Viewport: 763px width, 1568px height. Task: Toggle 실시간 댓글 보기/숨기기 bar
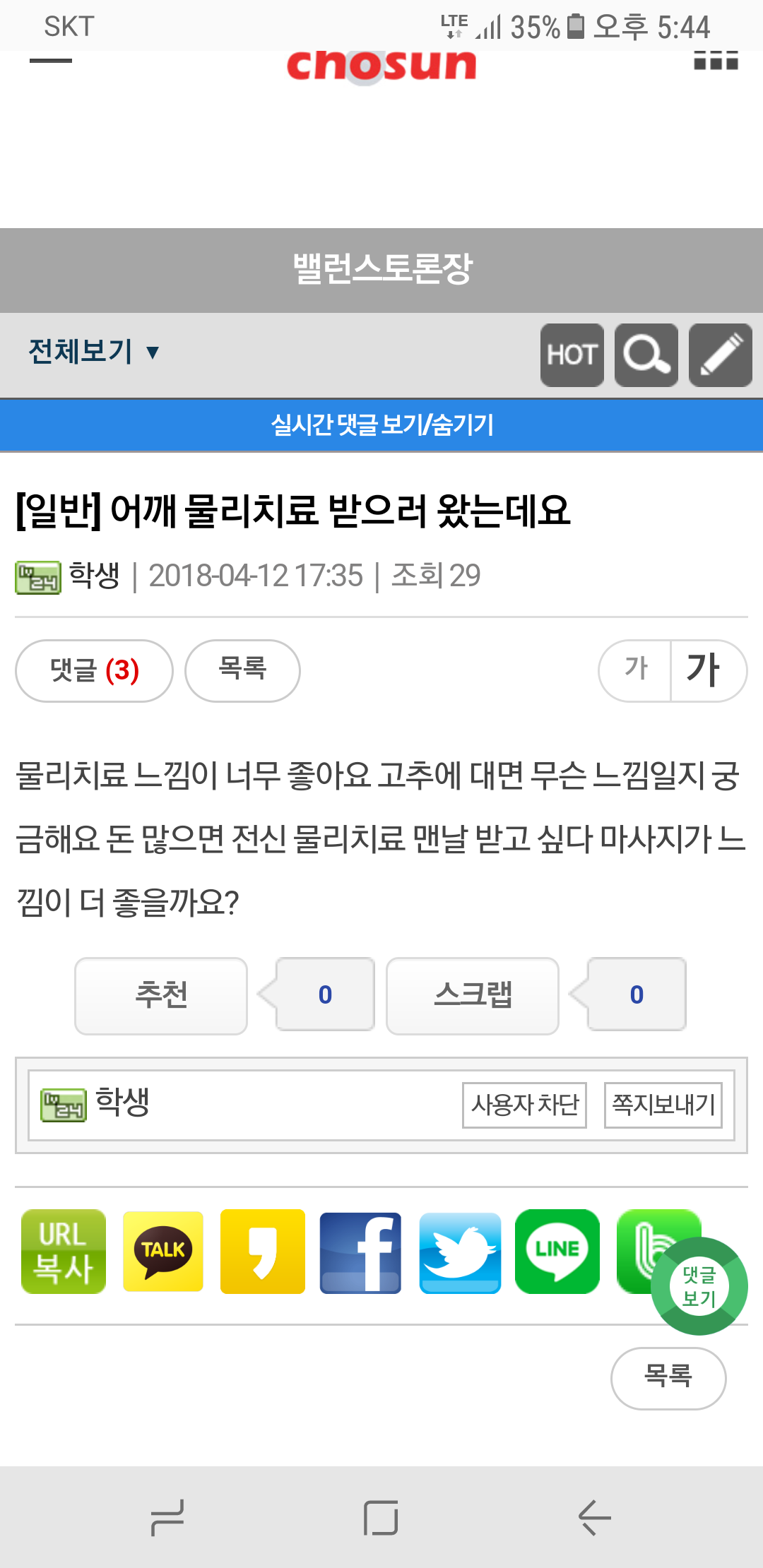pos(381,425)
